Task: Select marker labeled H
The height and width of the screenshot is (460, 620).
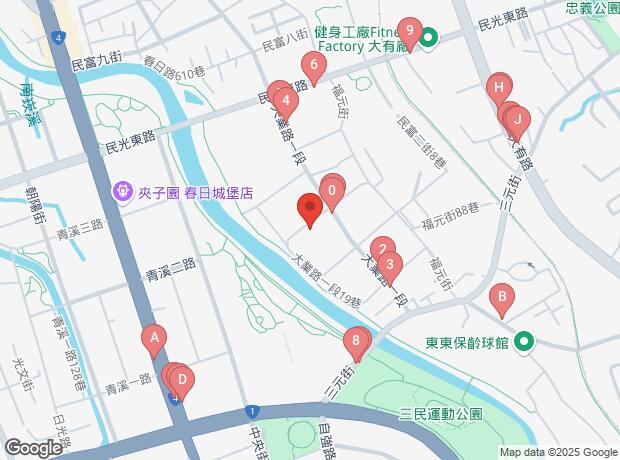Action: tap(498, 88)
